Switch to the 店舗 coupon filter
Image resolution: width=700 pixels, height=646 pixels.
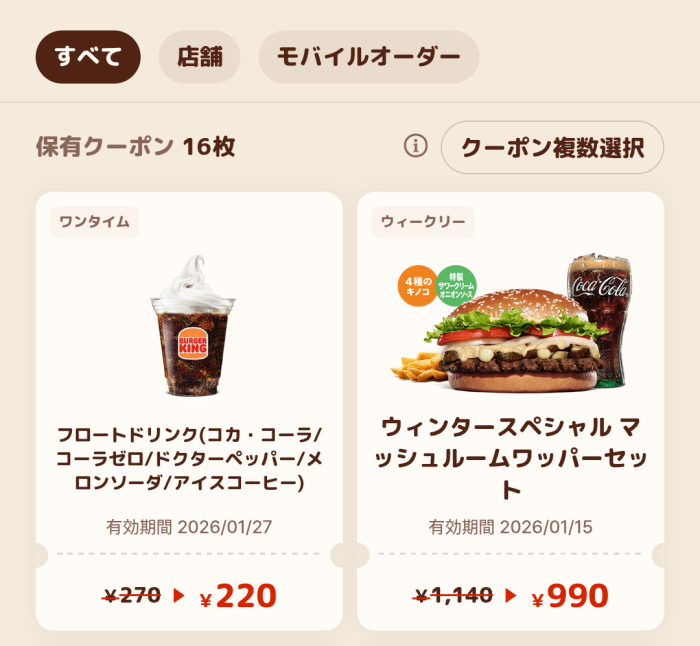pos(199,56)
